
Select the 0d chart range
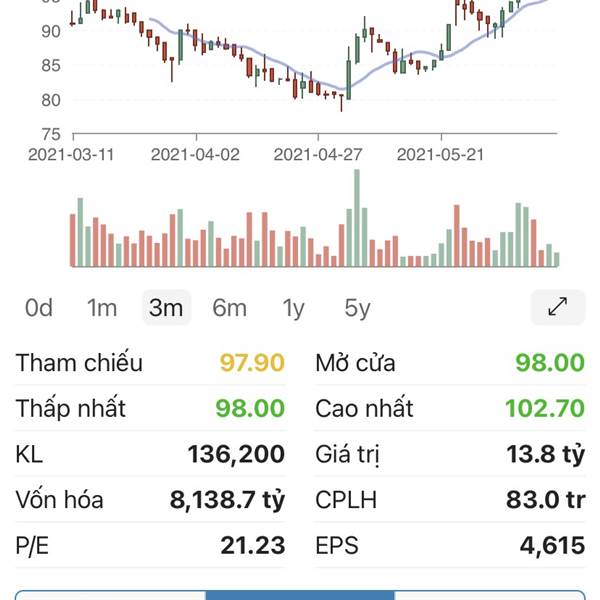(x=39, y=308)
